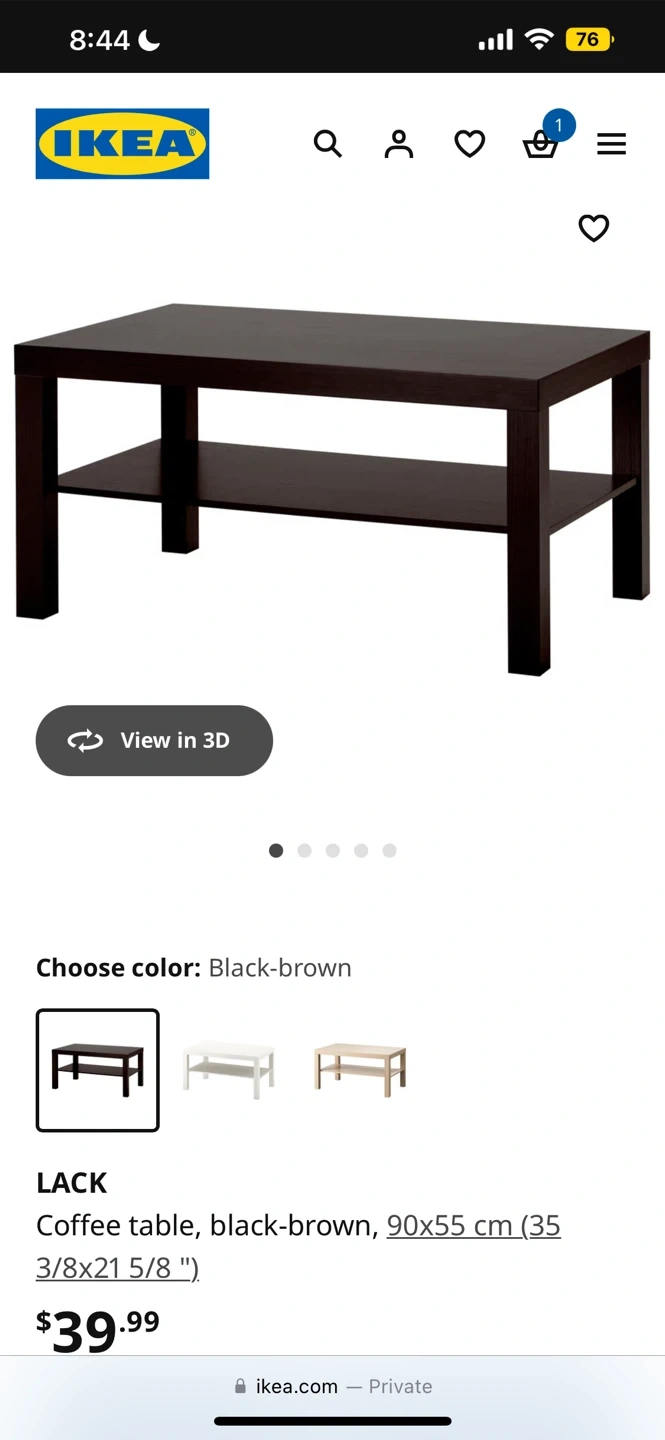Select the birch effect color option

click(360, 1069)
